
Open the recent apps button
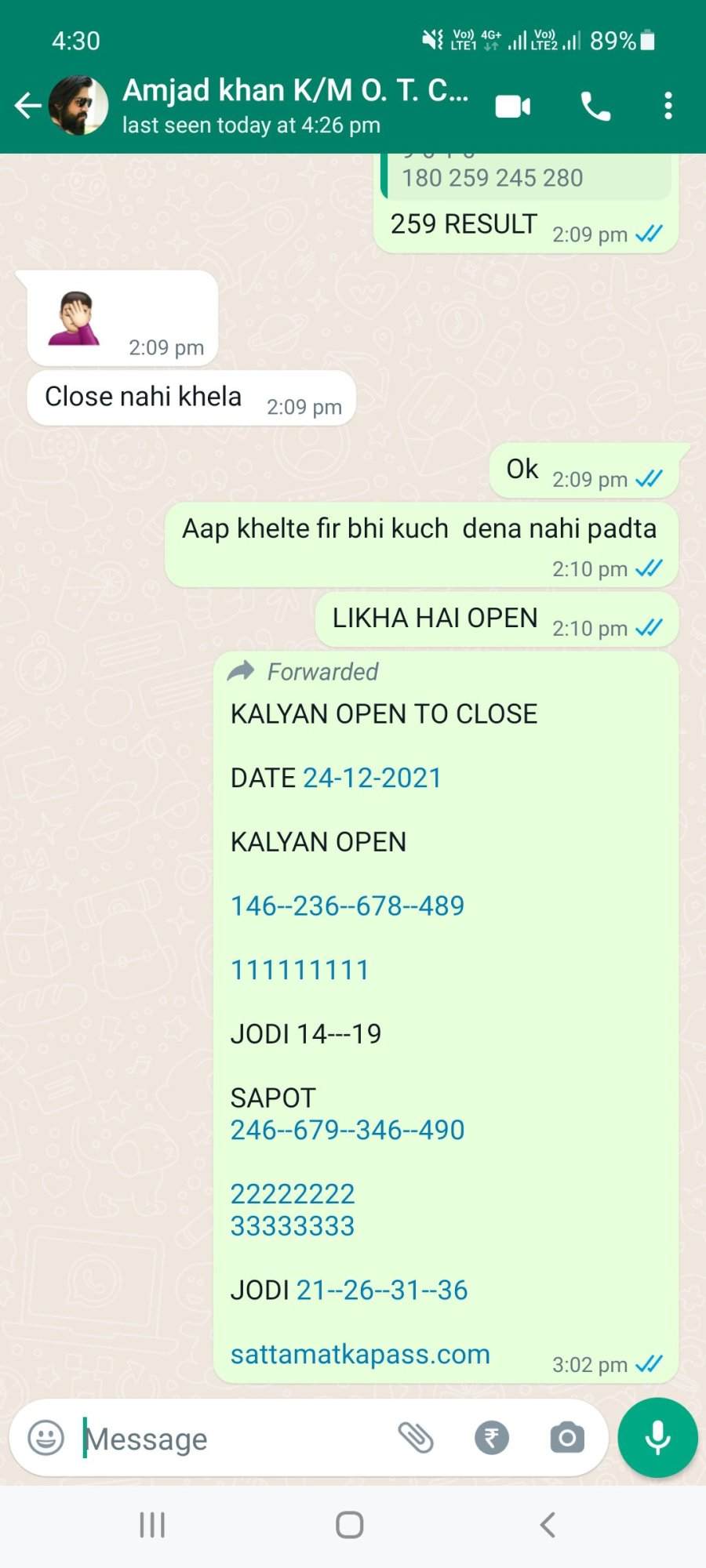(152, 1525)
